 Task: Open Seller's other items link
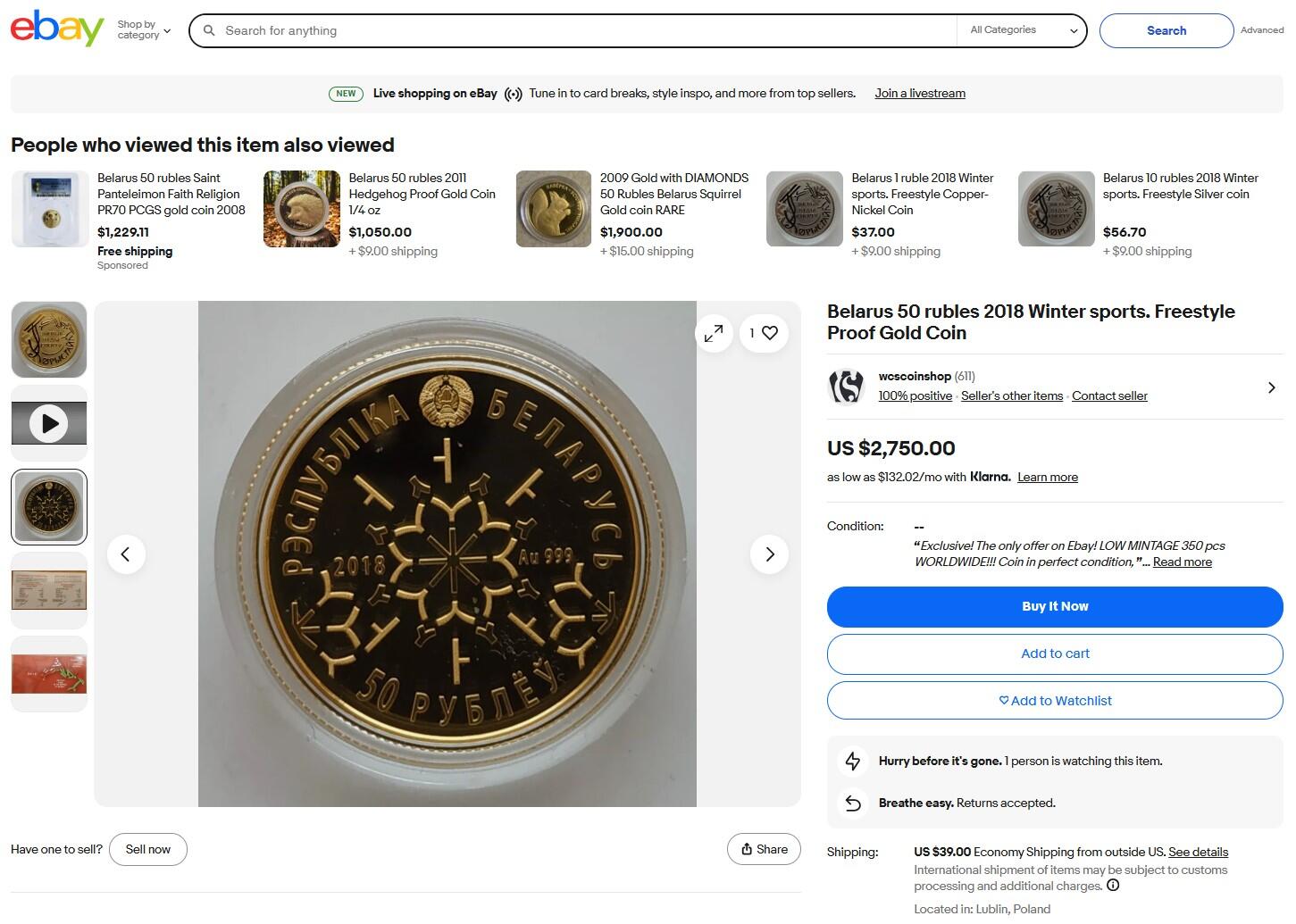1011,396
